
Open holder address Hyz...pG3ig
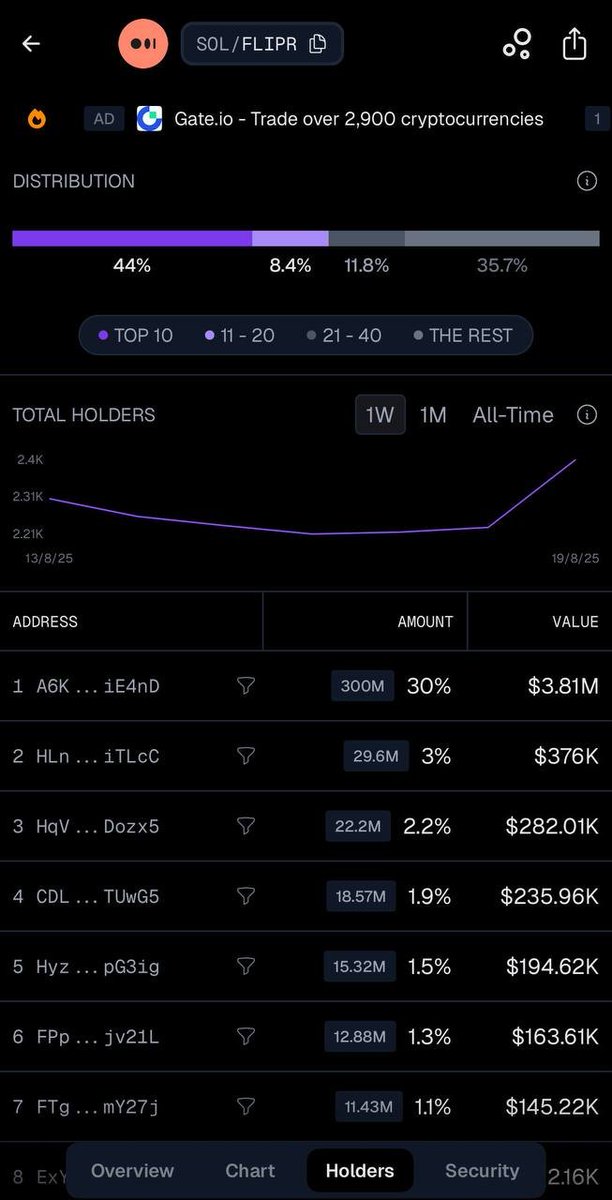[98, 967]
